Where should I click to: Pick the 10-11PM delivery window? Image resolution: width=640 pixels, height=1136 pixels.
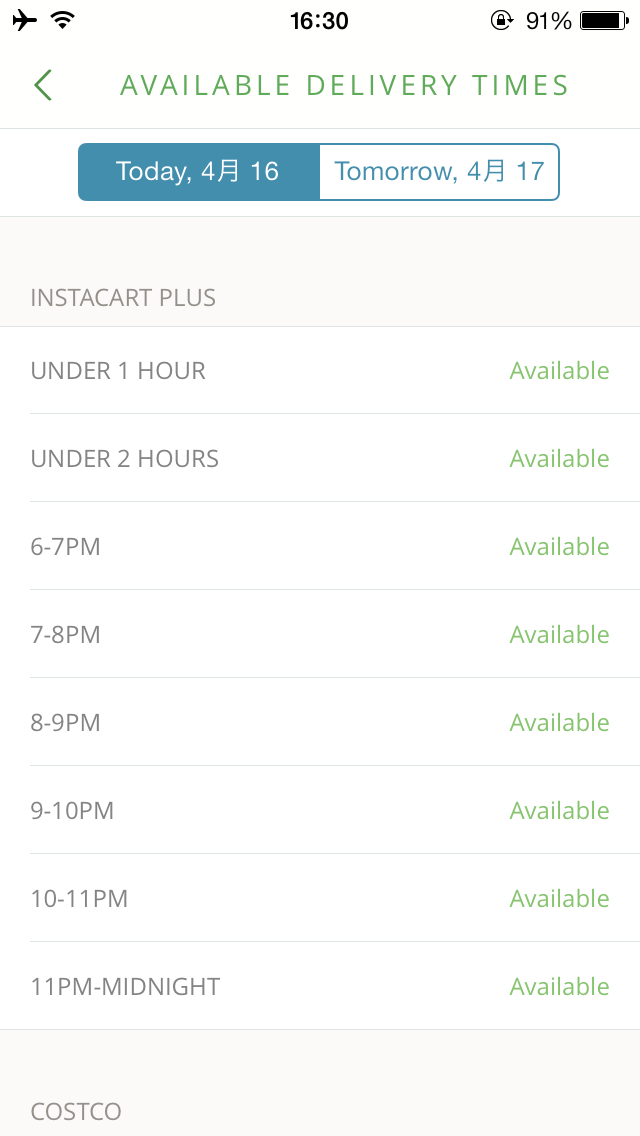tap(320, 898)
